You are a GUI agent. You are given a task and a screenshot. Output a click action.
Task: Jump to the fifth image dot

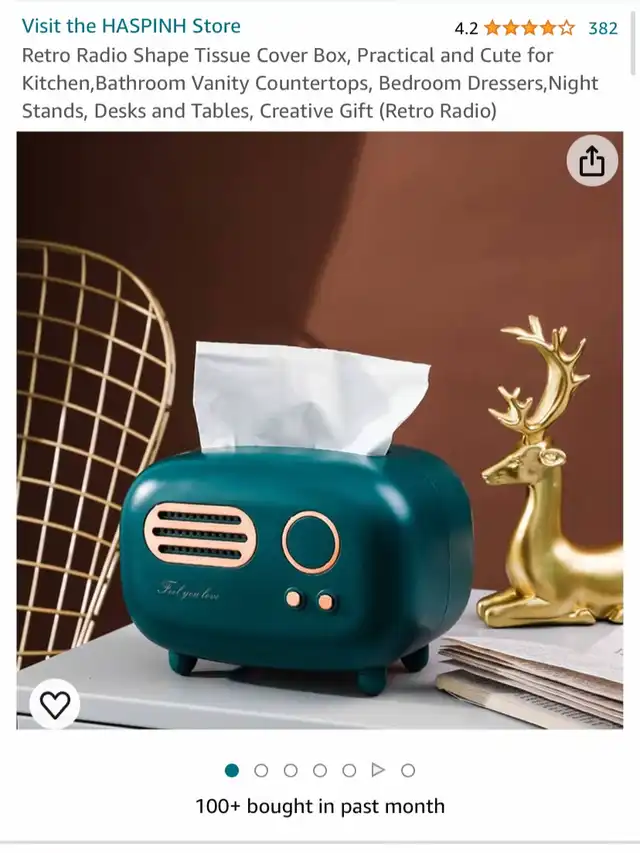pos(349,770)
